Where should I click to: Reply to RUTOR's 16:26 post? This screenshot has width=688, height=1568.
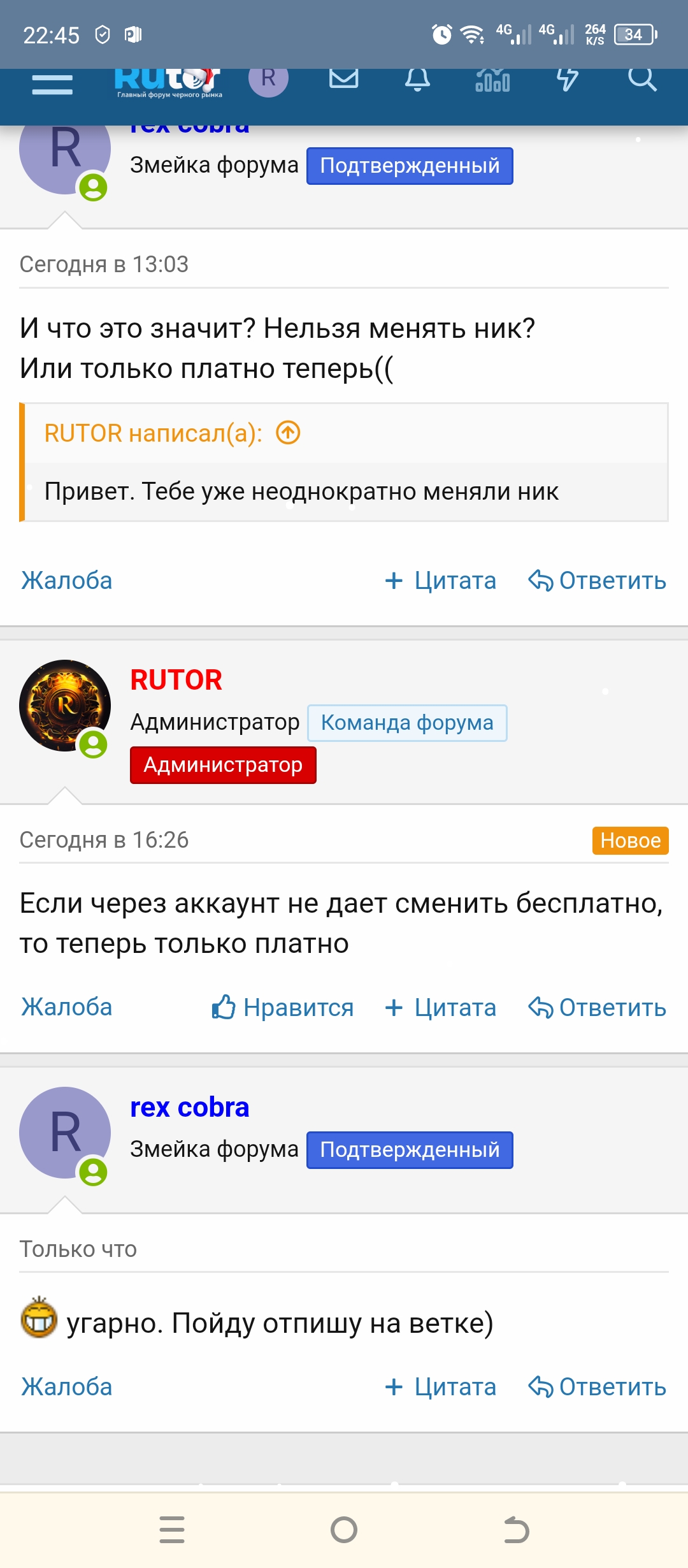pyautogui.click(x=598, y=1008)
